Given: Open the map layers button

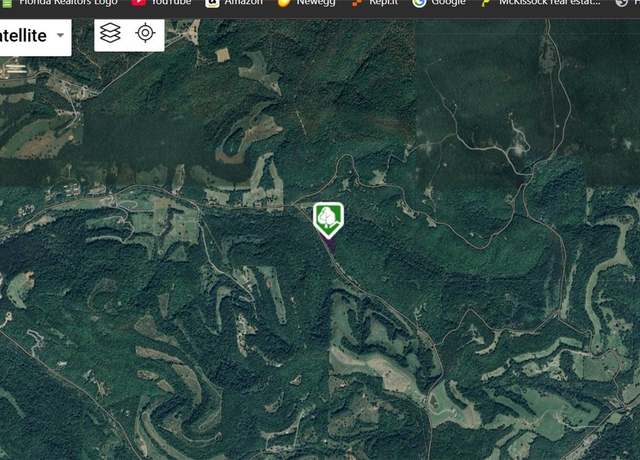Looking at the screenshot, I should [x=110, y=33].
